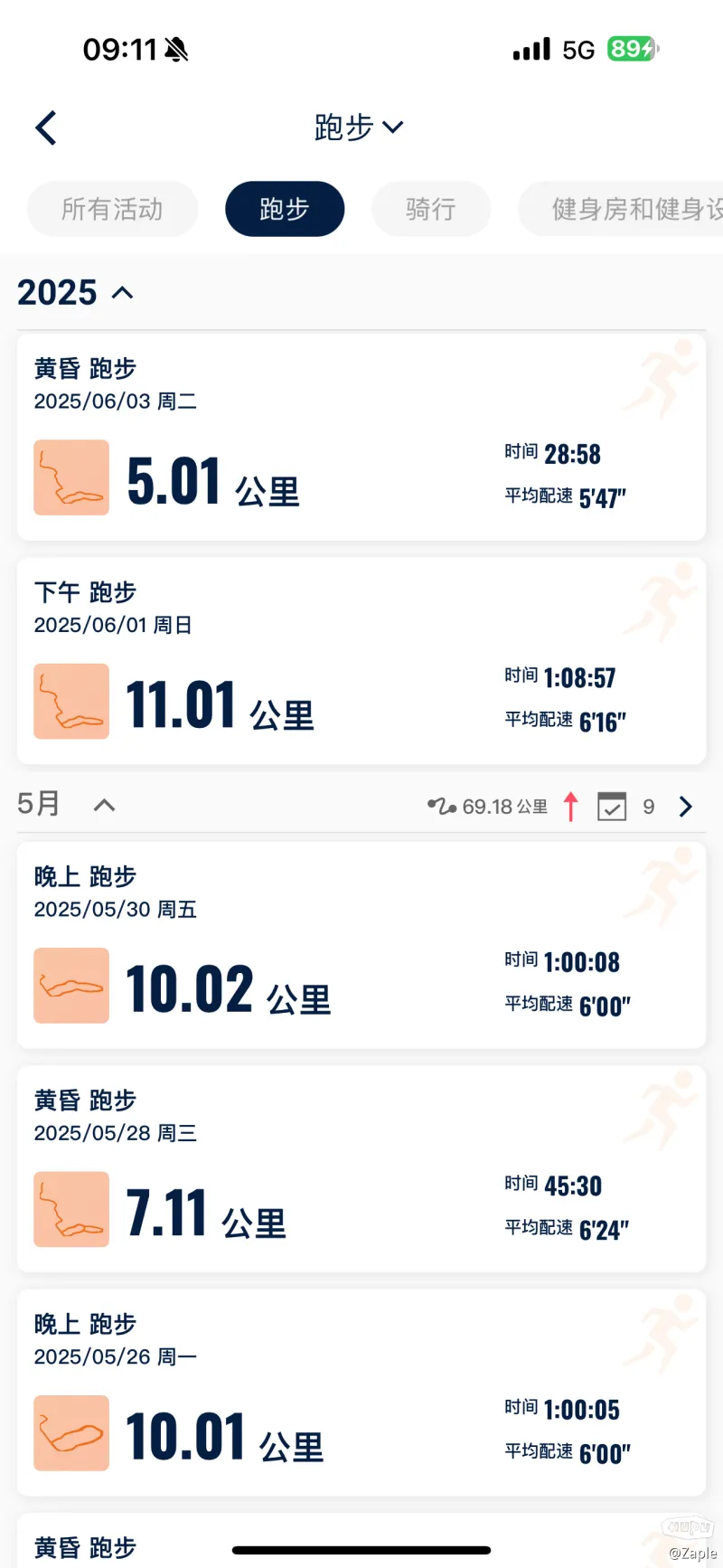Select the 跑步 filter chip
Screen dimensions: 723x1568
pos(285,209)
